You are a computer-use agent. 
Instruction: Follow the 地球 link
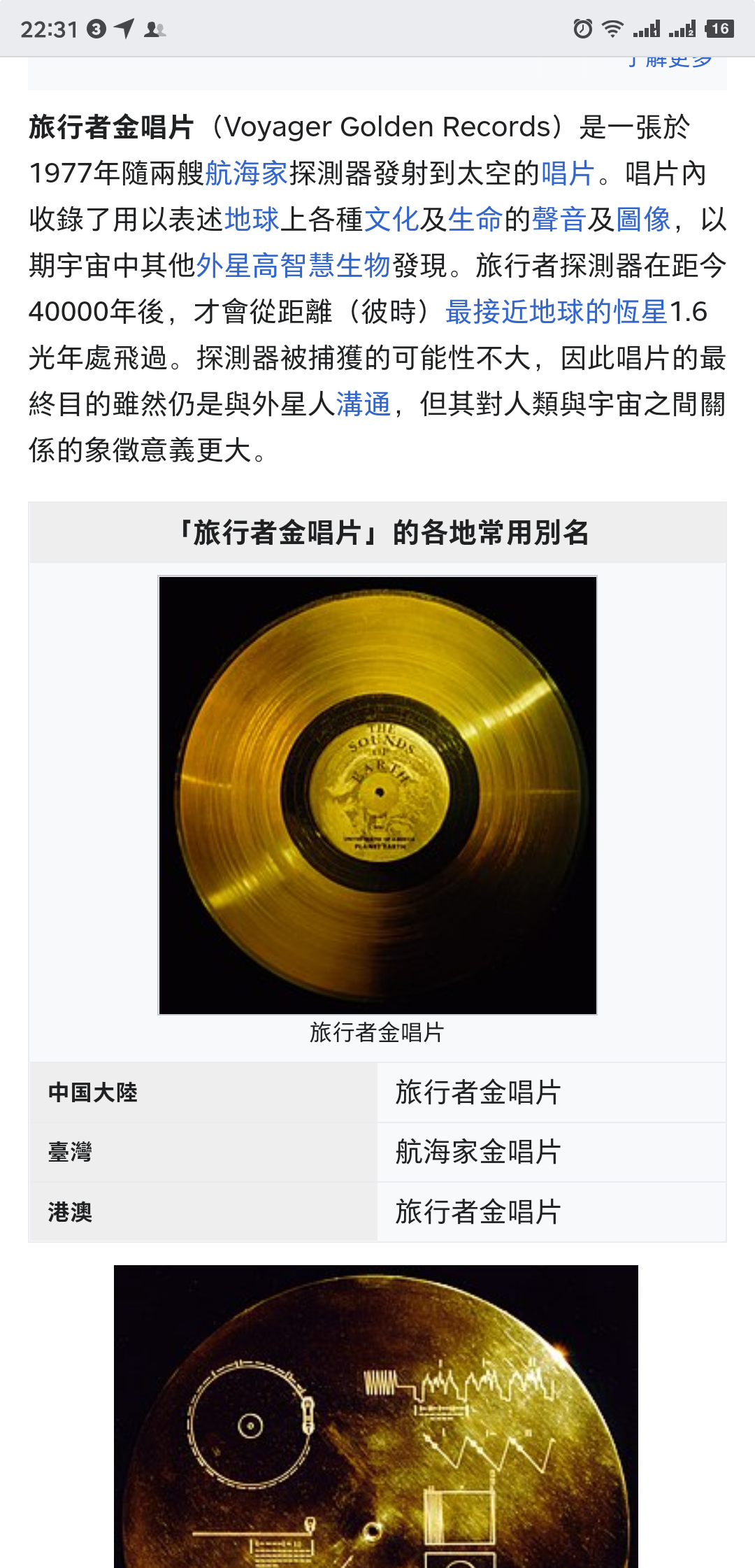(252, 220)
